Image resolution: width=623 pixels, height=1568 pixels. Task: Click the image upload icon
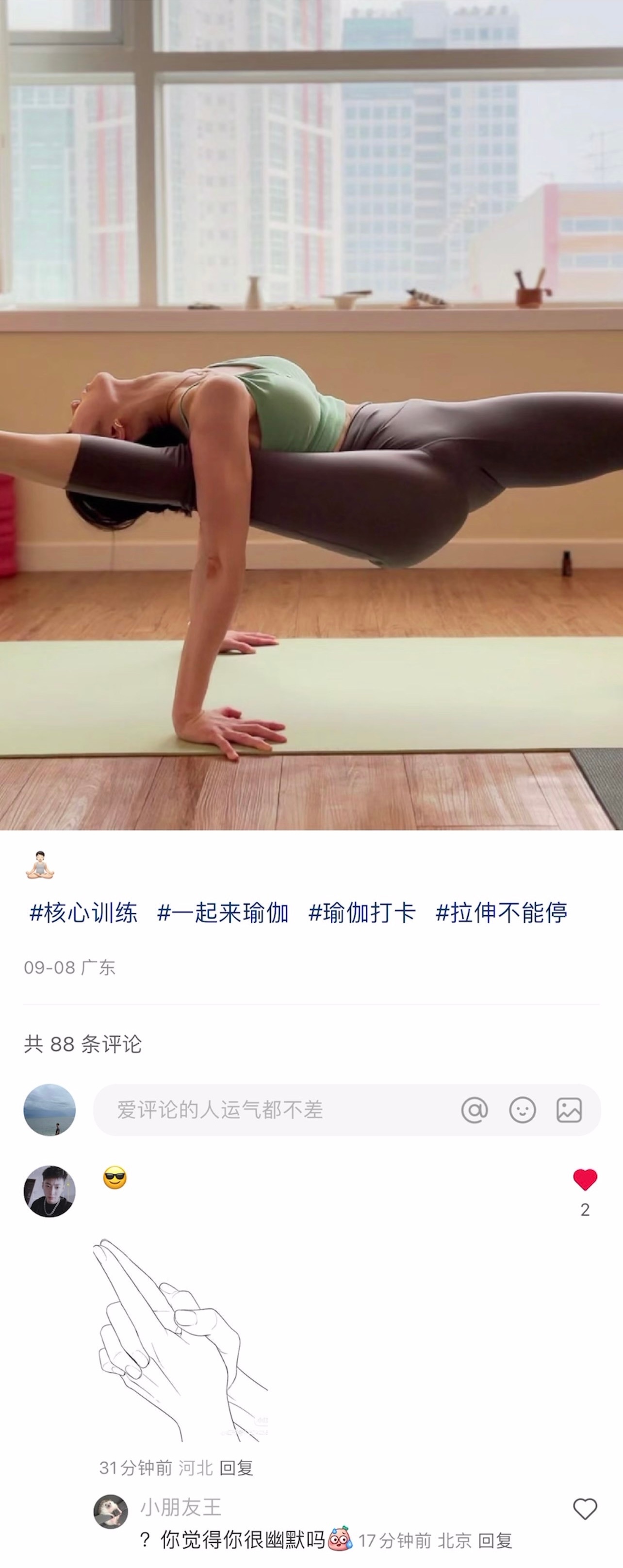(571, 1110)
